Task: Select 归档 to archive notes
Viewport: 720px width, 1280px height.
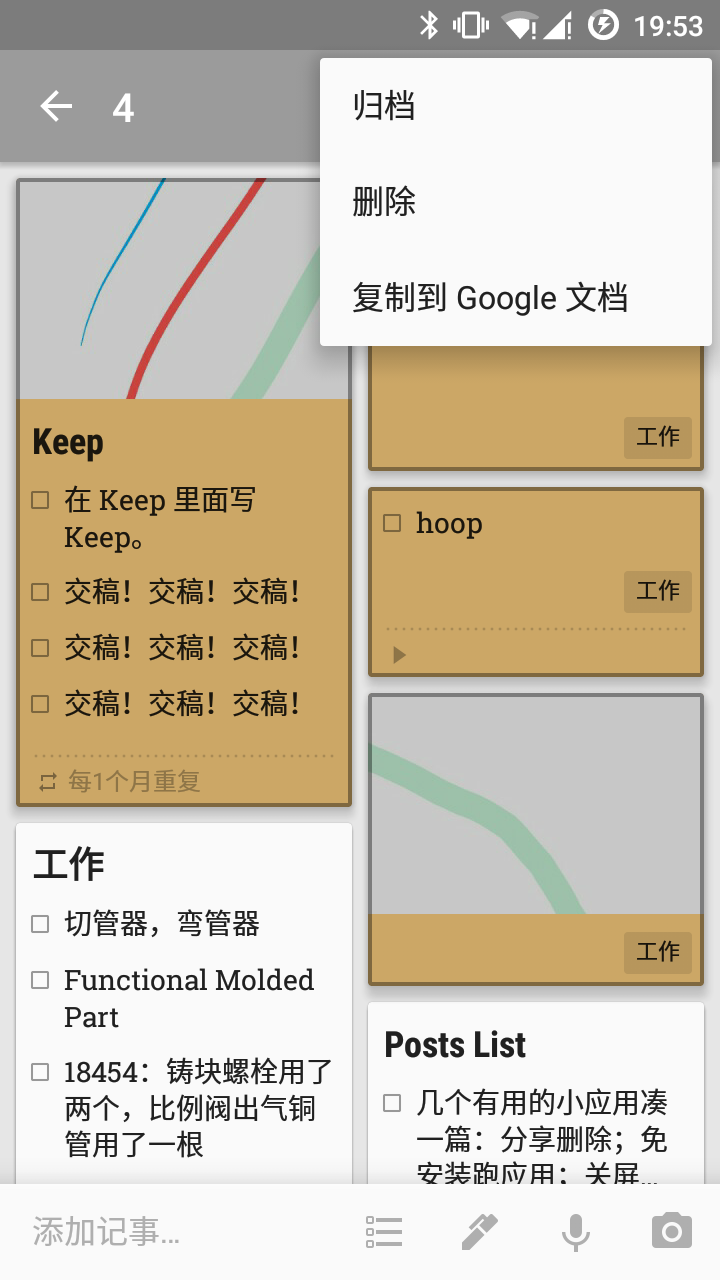Action: pyautogui.click(x=384, y=106)
